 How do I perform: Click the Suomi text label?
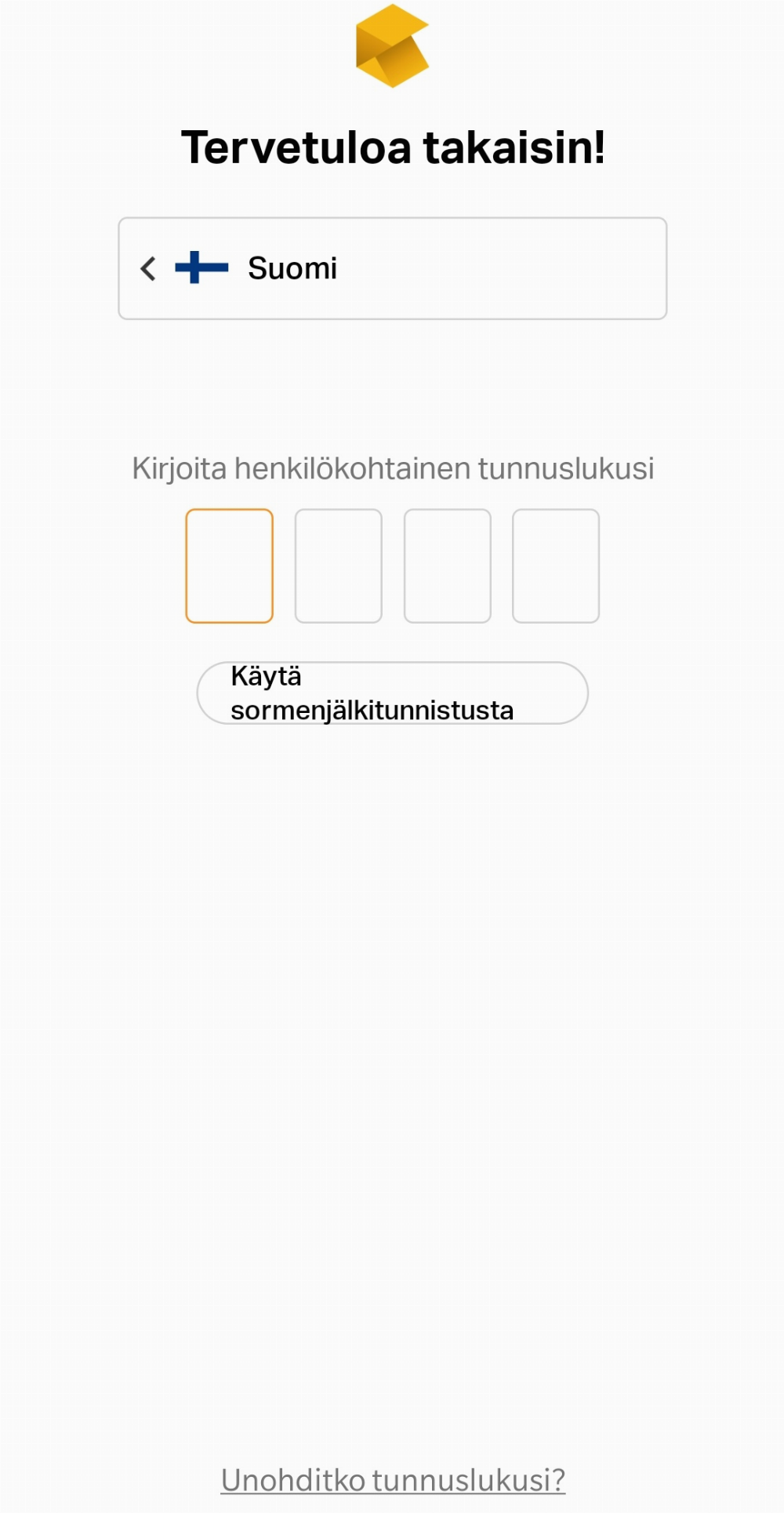(x=292, y=267)
